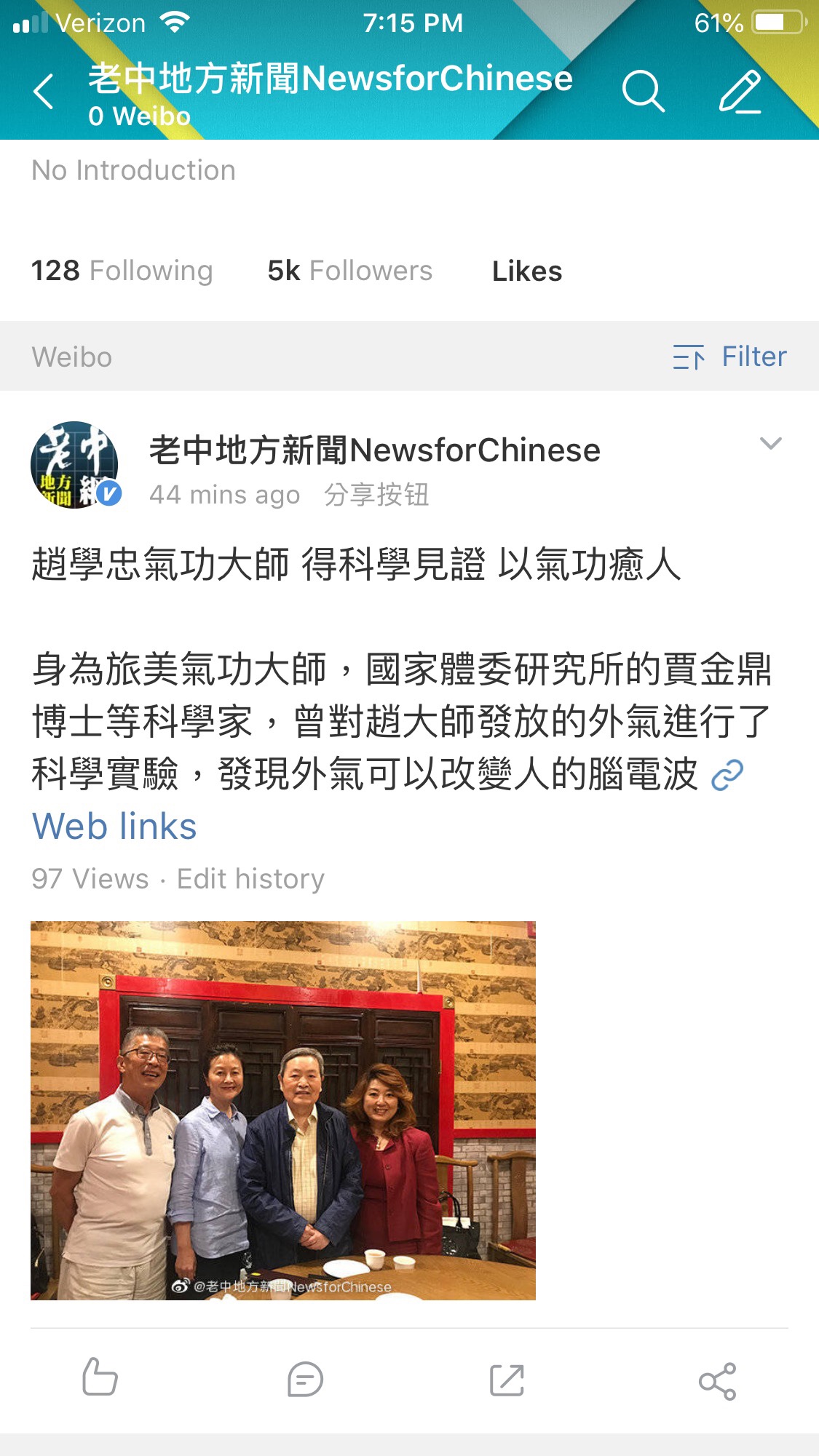This screenshot has width=819, height=1456.
Task: View the 128 Following list
Action: (x=122, y=271)
